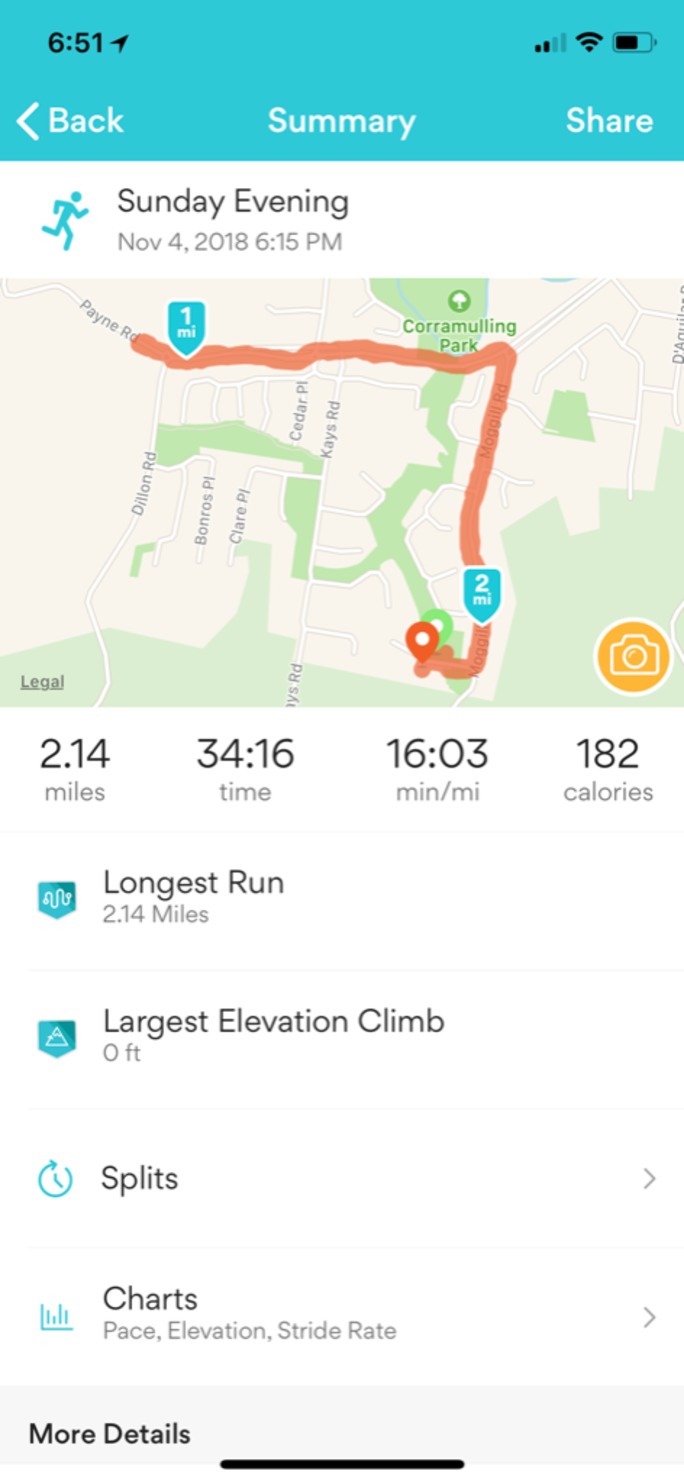Open the Splits details

[342, 1178]
